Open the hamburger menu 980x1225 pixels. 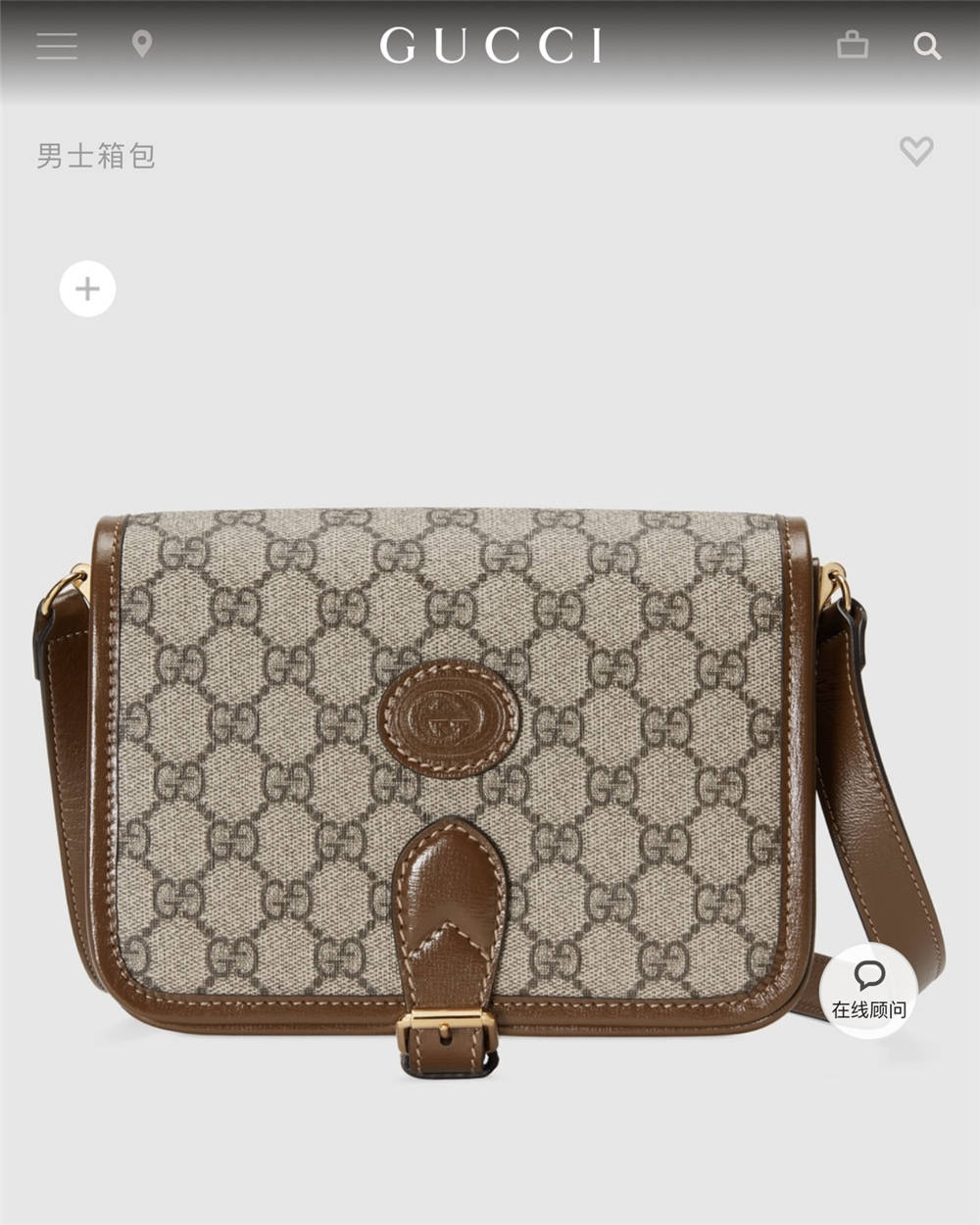point(57,45)
